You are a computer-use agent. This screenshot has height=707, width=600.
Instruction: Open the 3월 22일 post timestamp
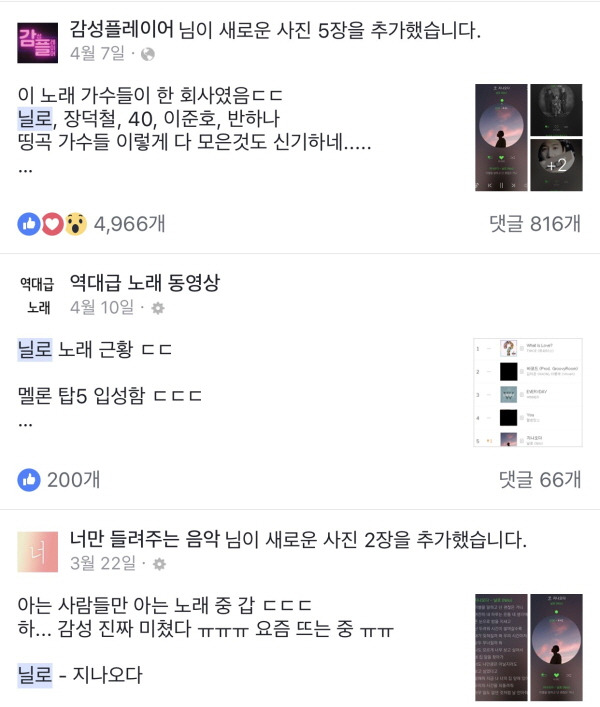pos(103,563)
